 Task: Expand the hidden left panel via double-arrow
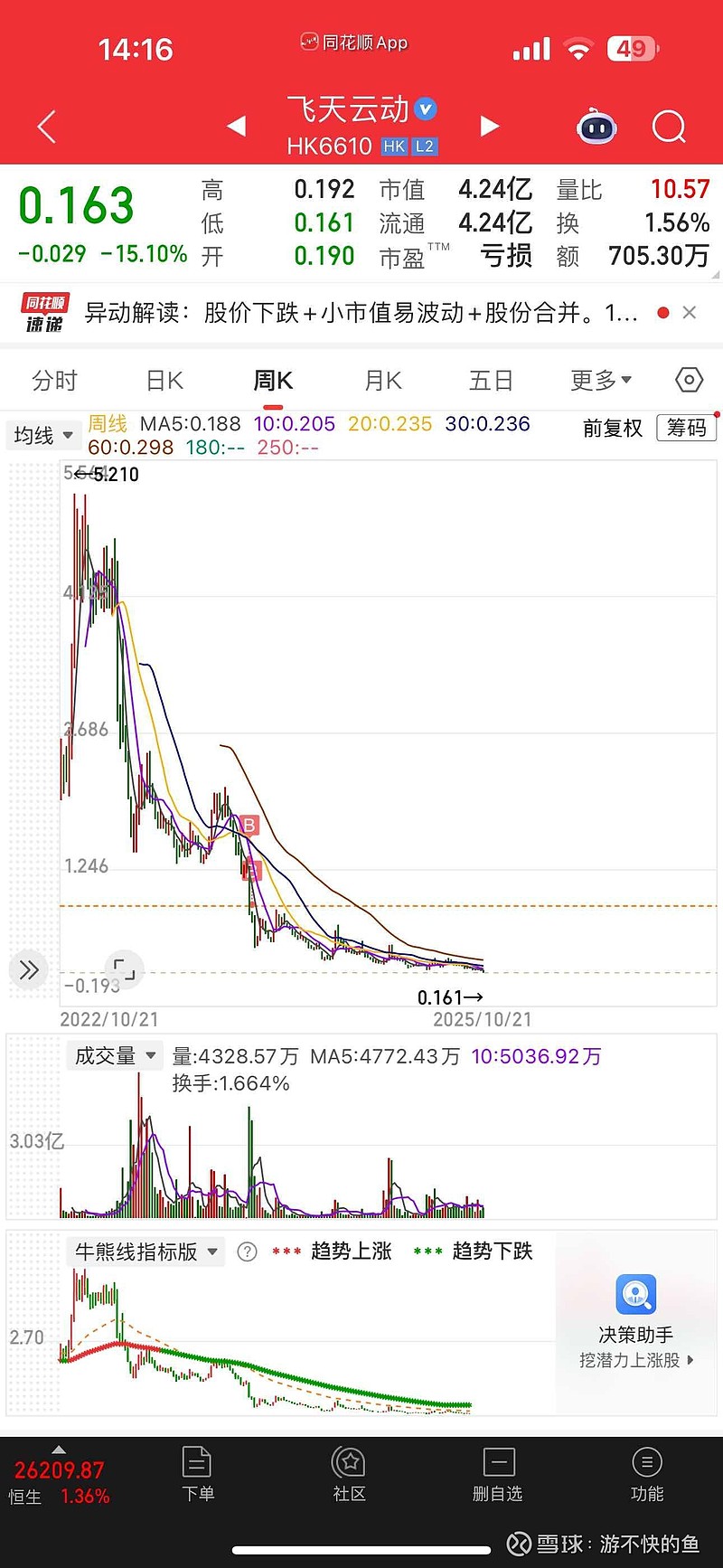pyautogui.click(x=28, y=968)
